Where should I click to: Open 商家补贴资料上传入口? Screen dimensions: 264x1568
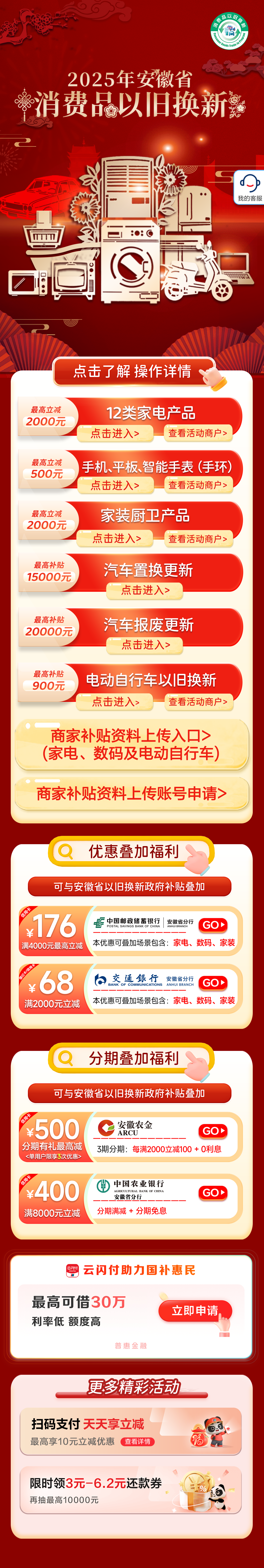pyautogui.click(x=131, y=744)
